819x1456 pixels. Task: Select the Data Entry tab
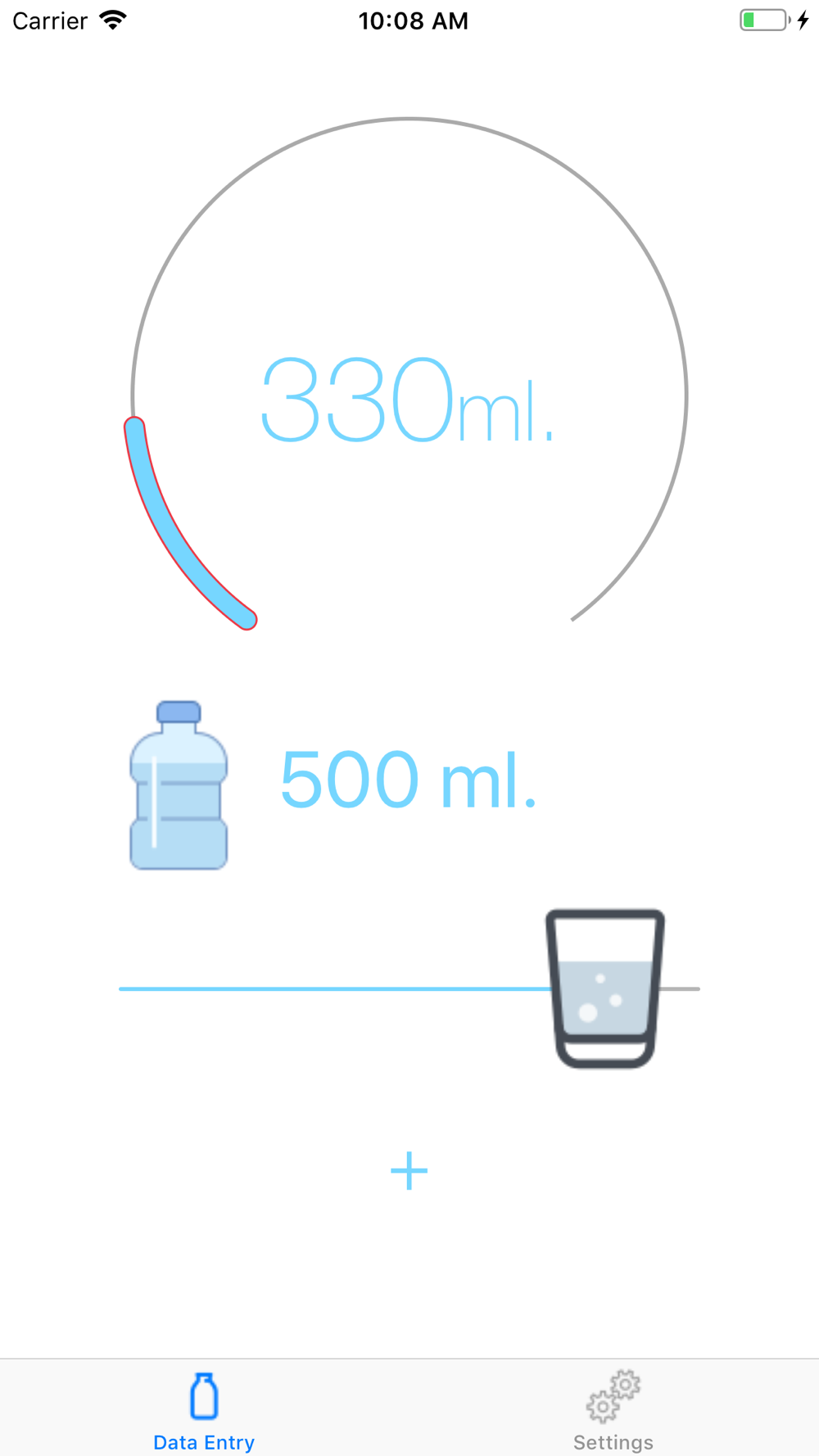204,1410
